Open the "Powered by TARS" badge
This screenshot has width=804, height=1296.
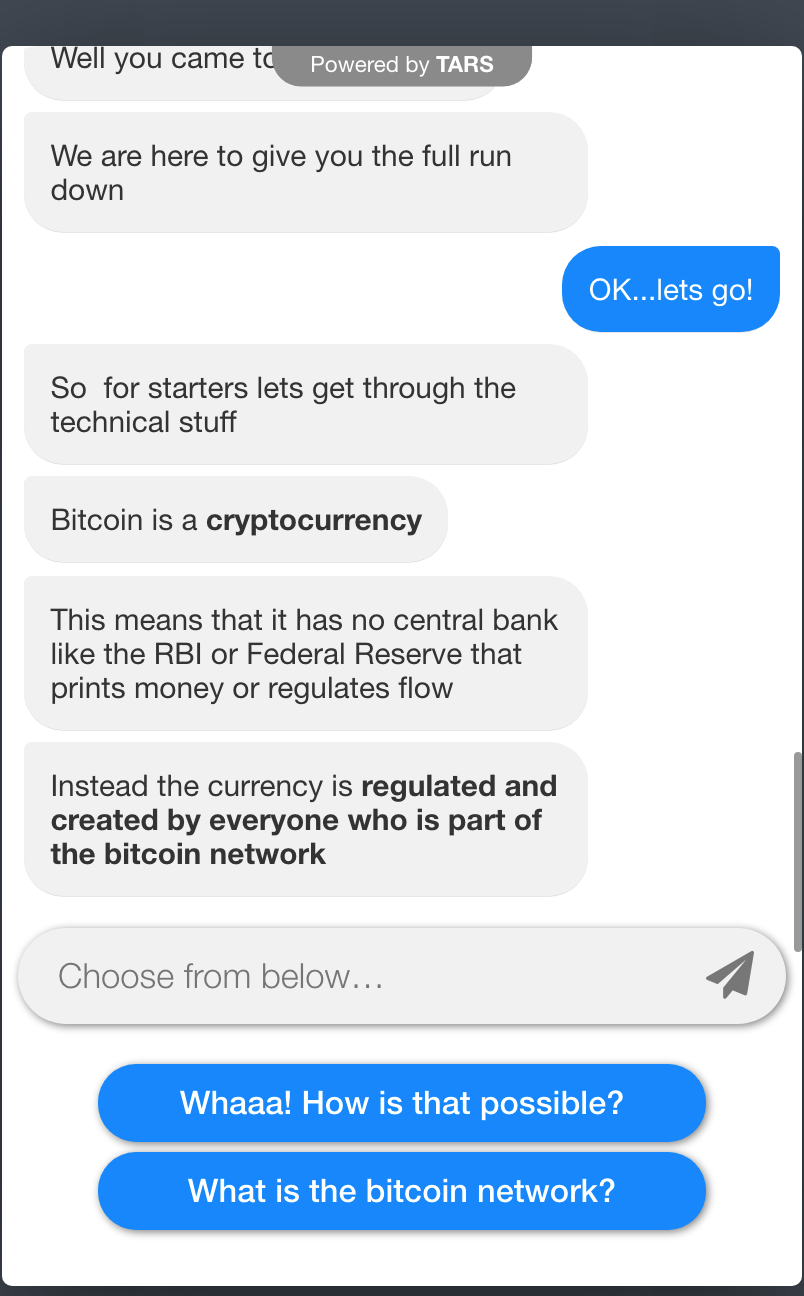(402, 65)
